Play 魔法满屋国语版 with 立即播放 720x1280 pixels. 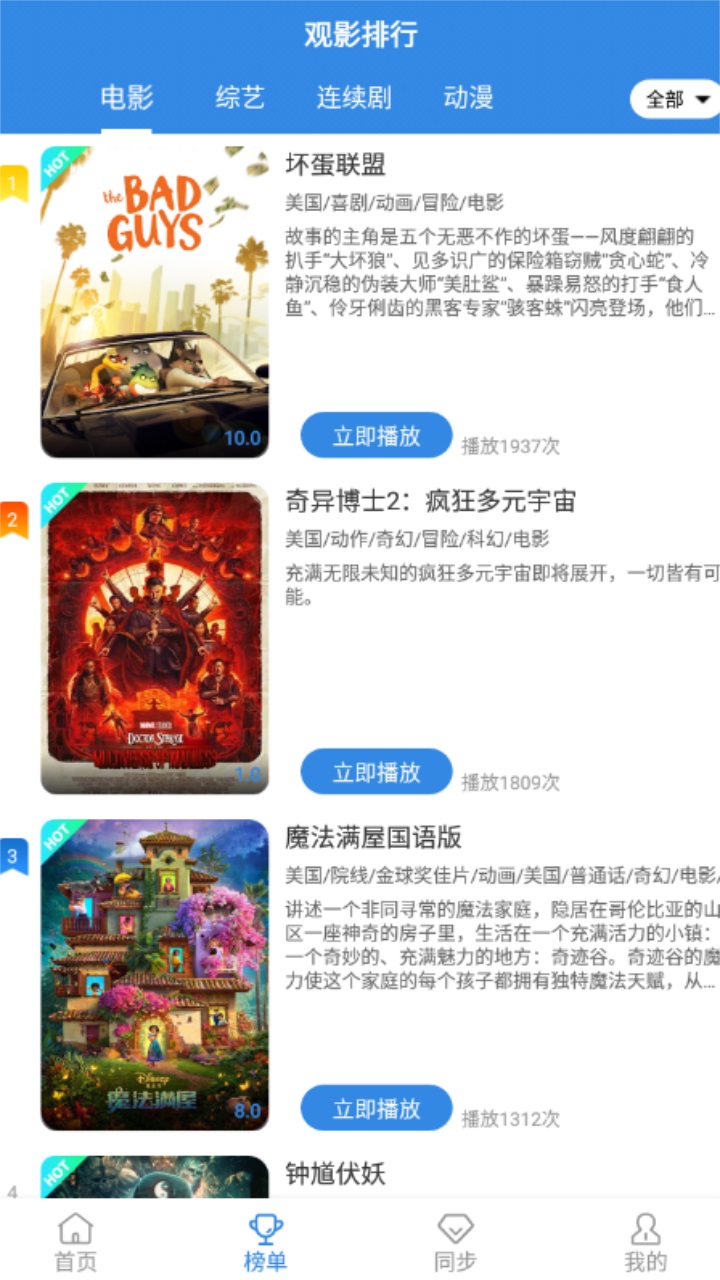point(377,1108)
